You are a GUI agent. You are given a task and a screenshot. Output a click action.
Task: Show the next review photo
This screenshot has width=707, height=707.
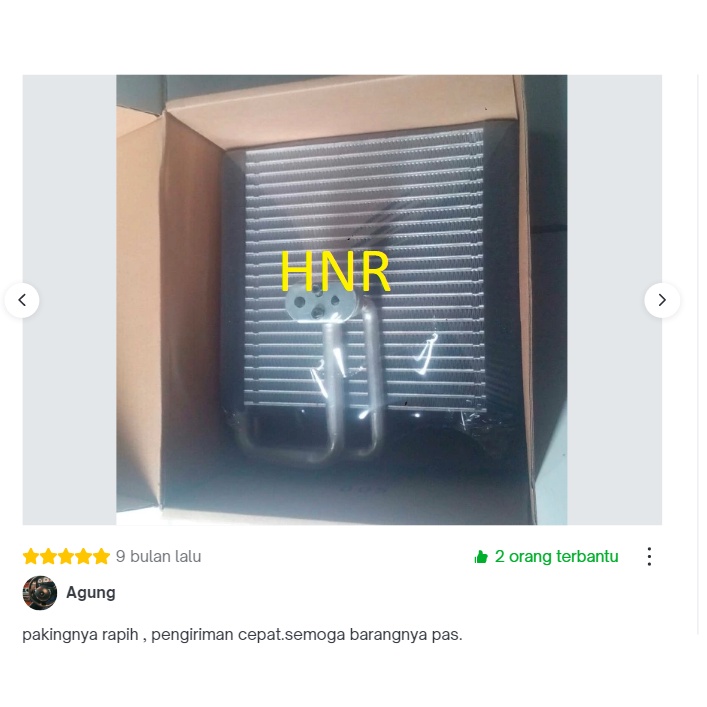(x=662, y=300)
